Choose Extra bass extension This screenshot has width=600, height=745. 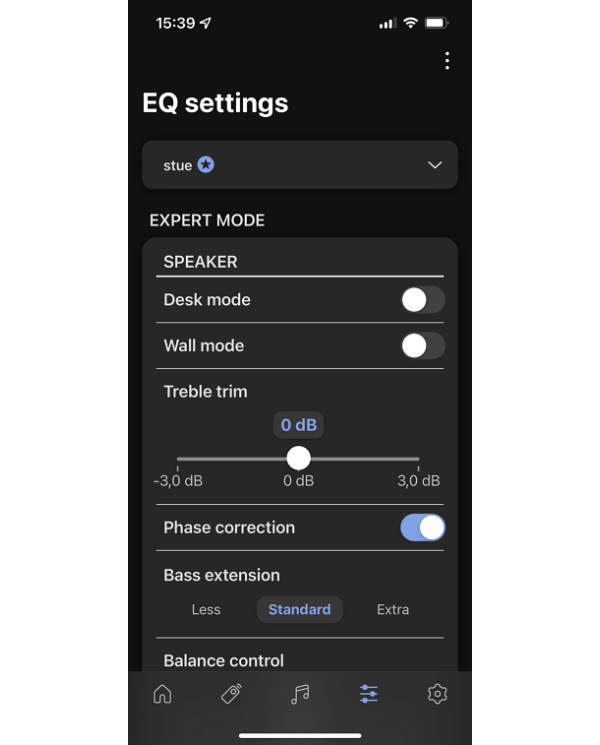[x=392, y=610]
